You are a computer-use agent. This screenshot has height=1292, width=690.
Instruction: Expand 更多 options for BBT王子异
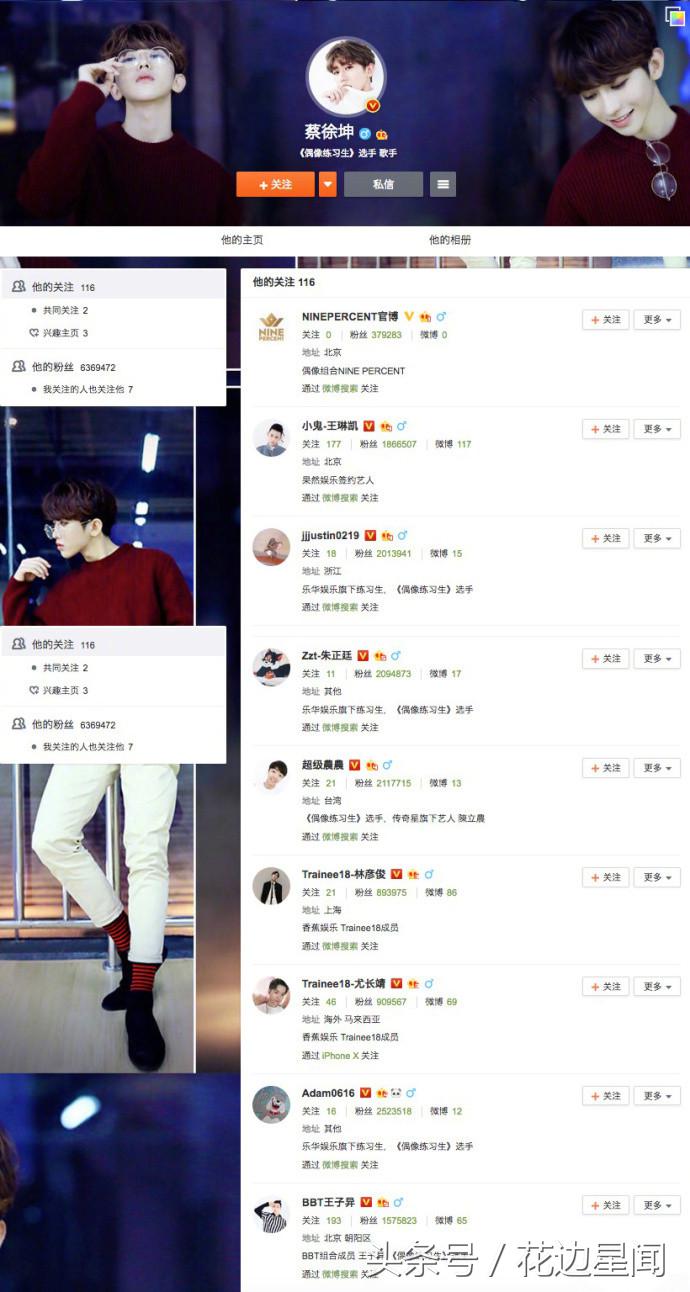click(x=657, y=1205)
